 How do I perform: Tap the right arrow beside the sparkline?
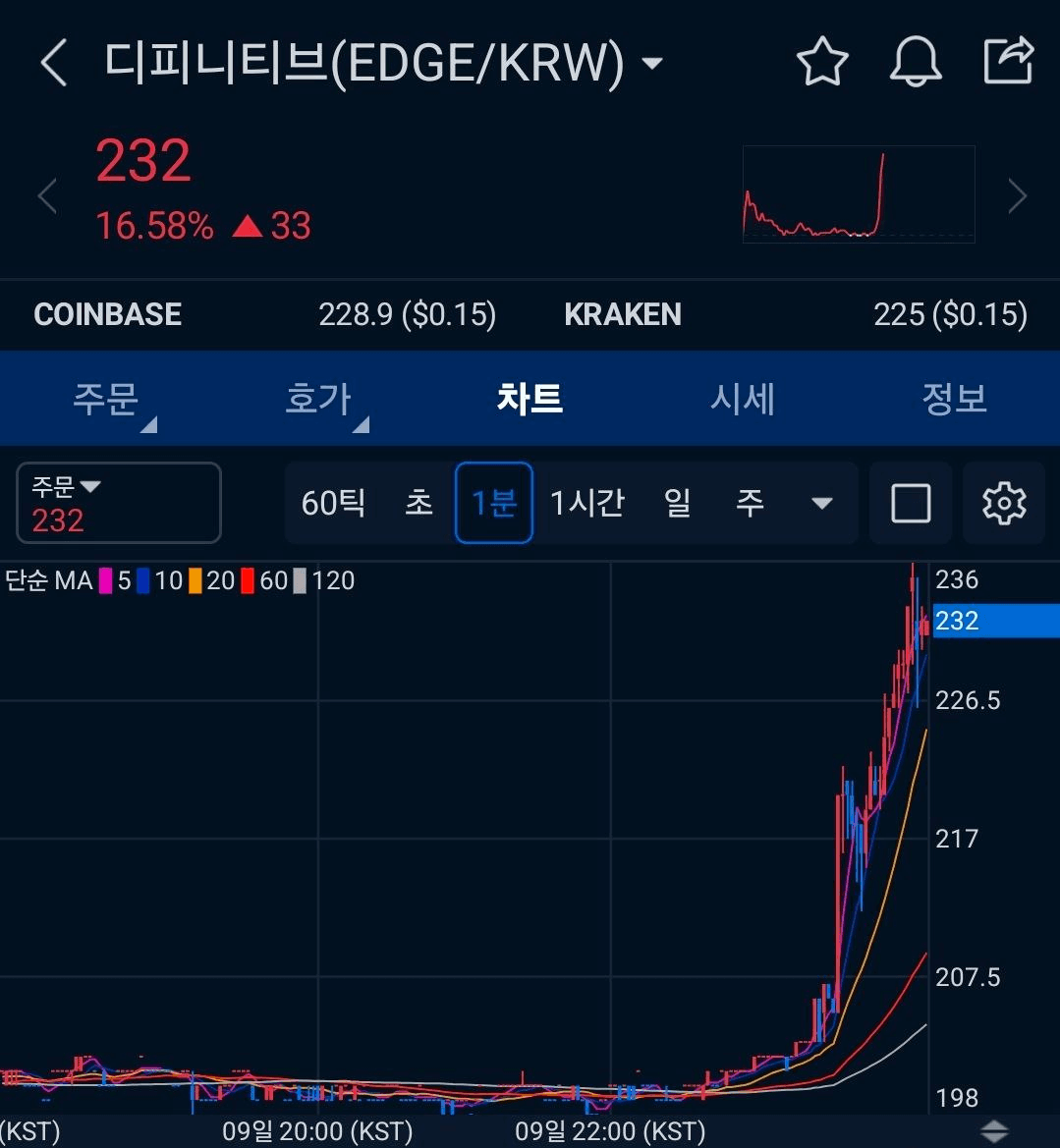tap(1018, 194)
